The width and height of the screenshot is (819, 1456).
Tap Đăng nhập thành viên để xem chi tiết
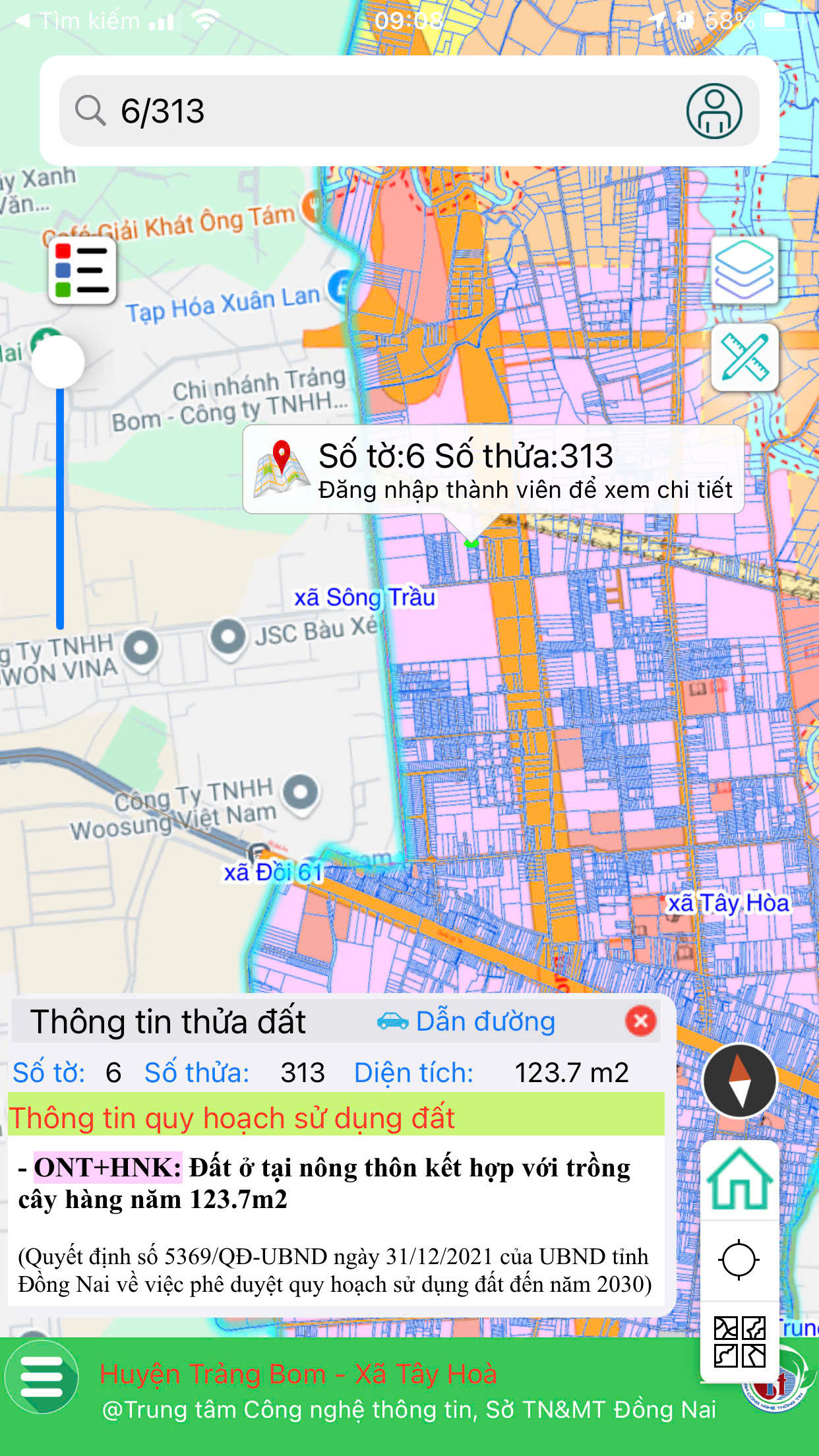coord(526,490)
